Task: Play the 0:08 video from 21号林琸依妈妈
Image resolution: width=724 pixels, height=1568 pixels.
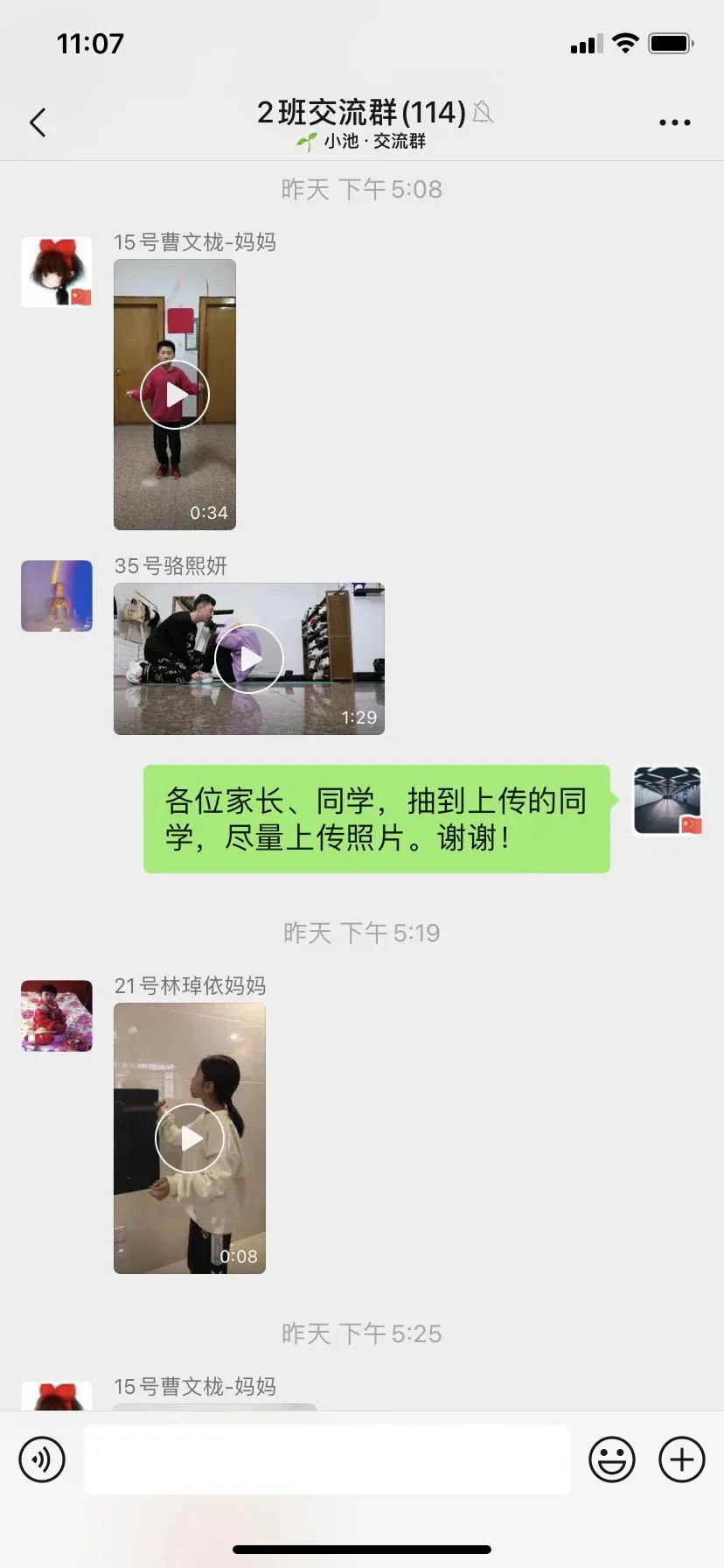Action: tap(190, 1138)
